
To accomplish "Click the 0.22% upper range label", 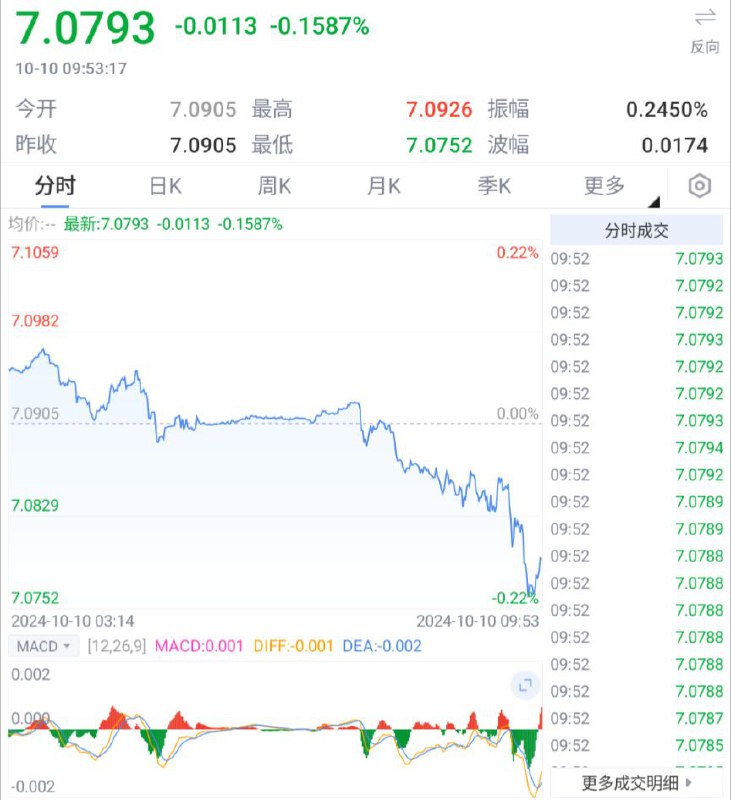I will [x=517, y=254].
